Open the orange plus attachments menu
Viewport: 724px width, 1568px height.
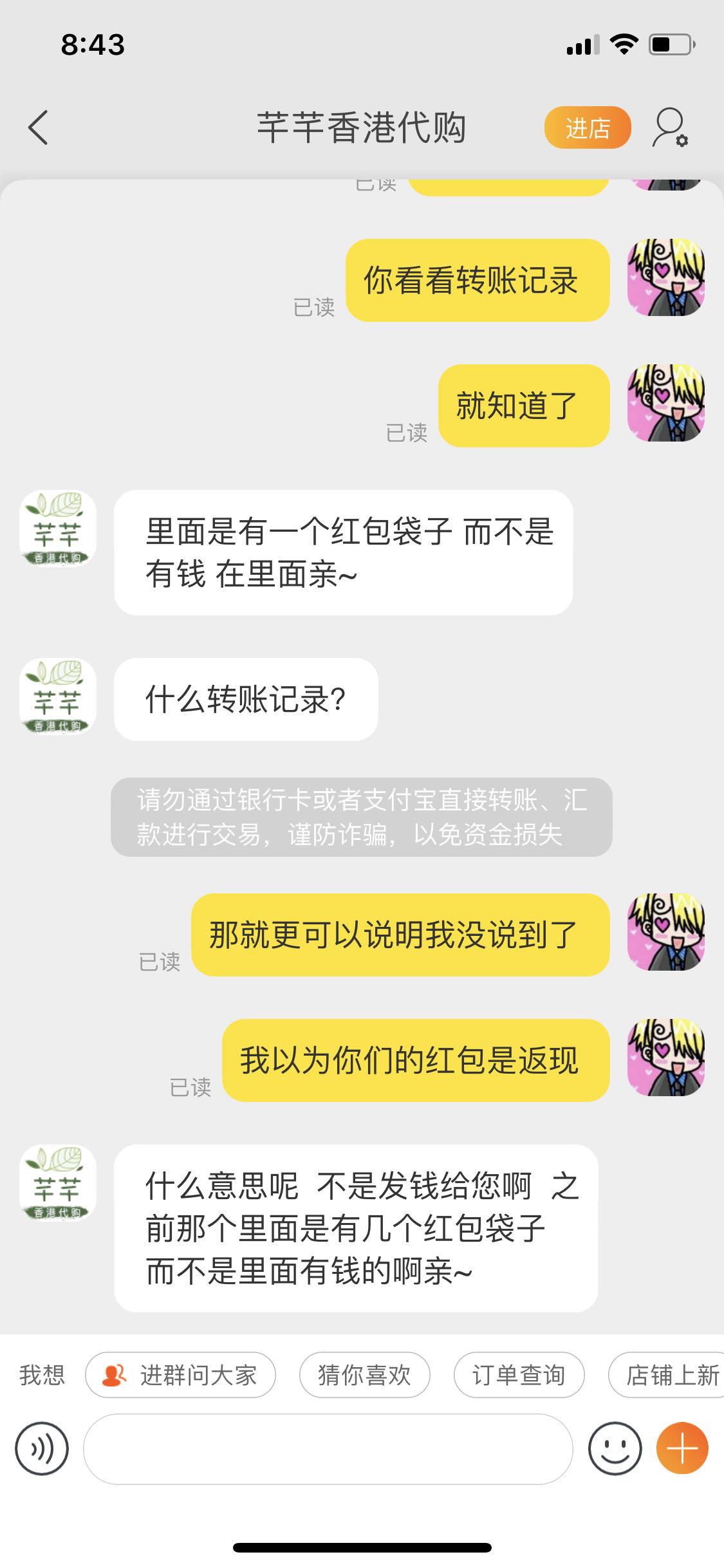point(682,1448)
